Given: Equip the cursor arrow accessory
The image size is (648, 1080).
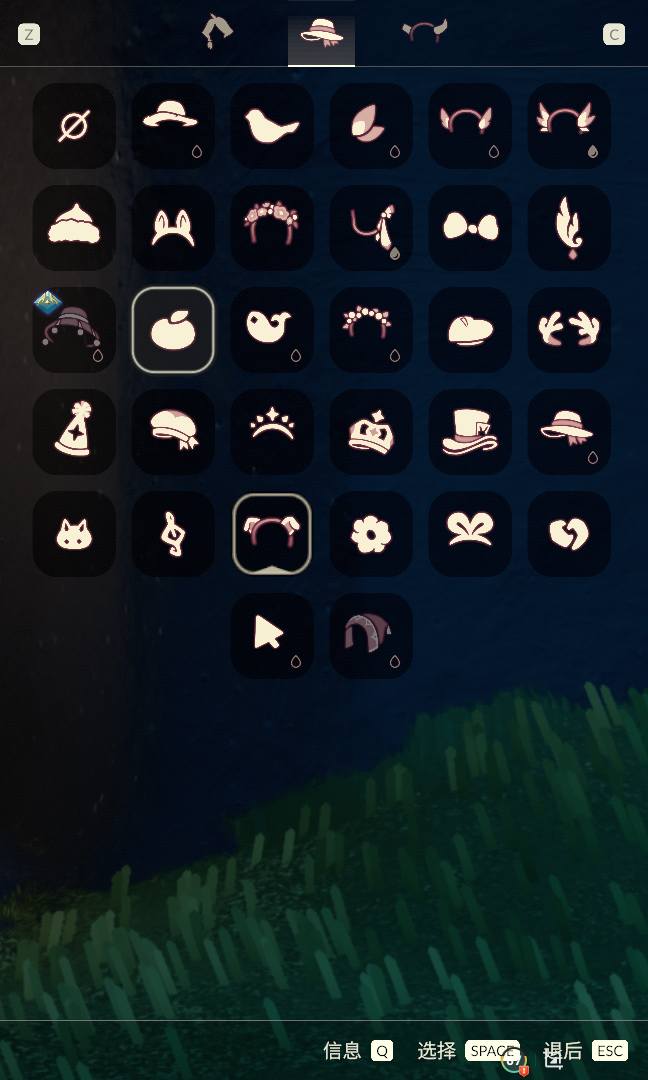Looking at the screenshot, I should click(272, 636).
